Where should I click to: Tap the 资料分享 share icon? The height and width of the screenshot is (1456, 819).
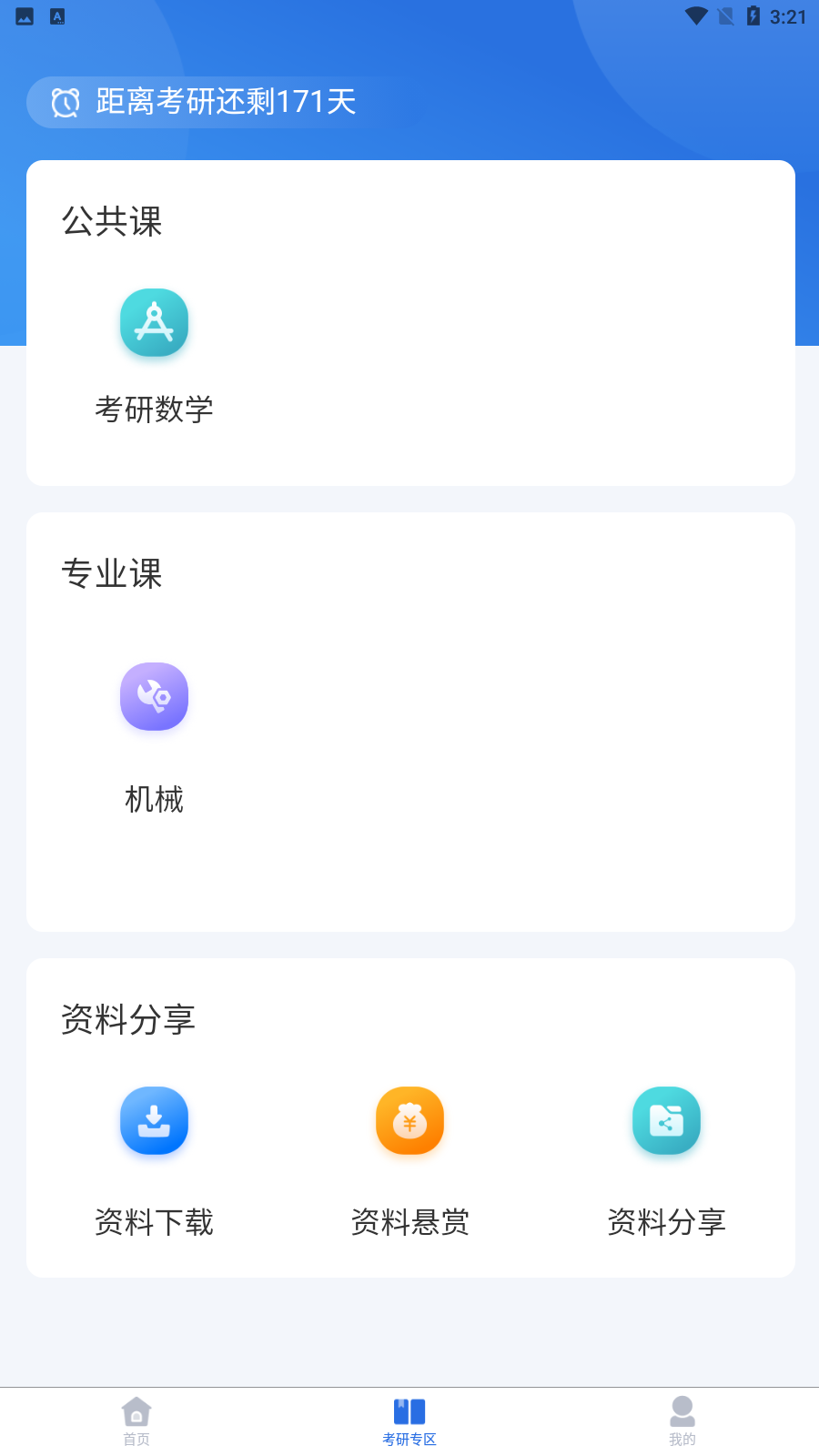[x=666, y=1121]
